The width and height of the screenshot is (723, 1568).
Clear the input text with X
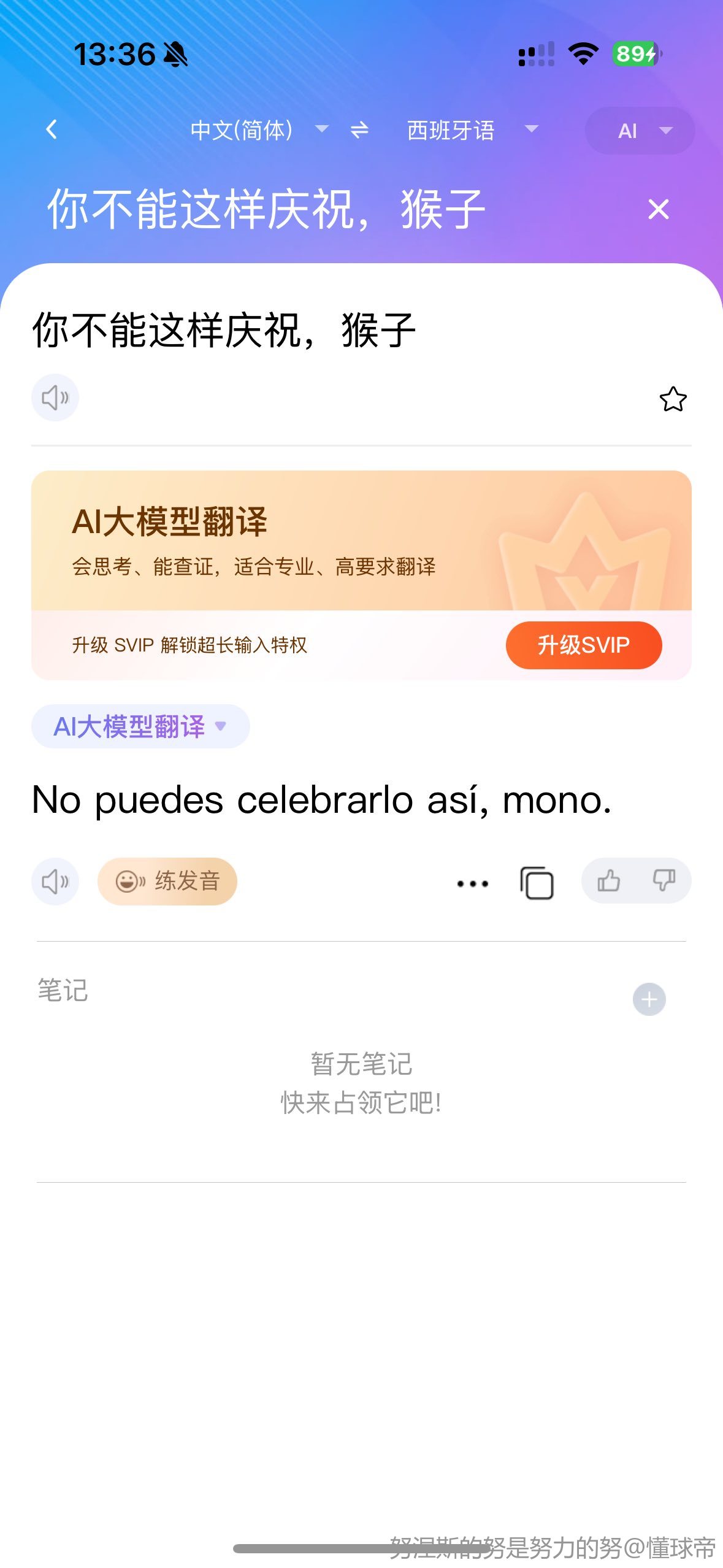658,210
